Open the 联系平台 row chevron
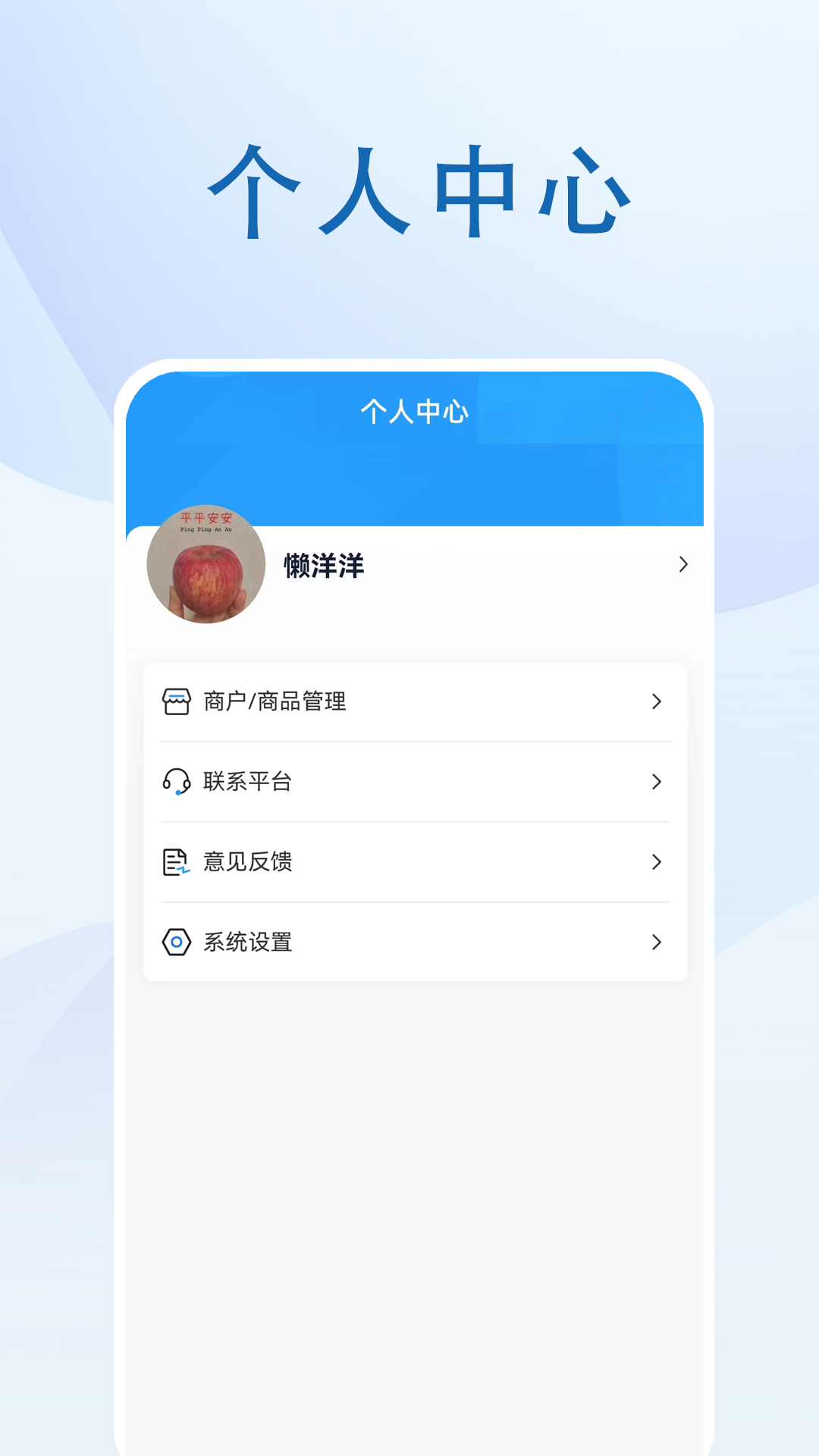Screen dimensions: 819x1456 click(657, 782)
